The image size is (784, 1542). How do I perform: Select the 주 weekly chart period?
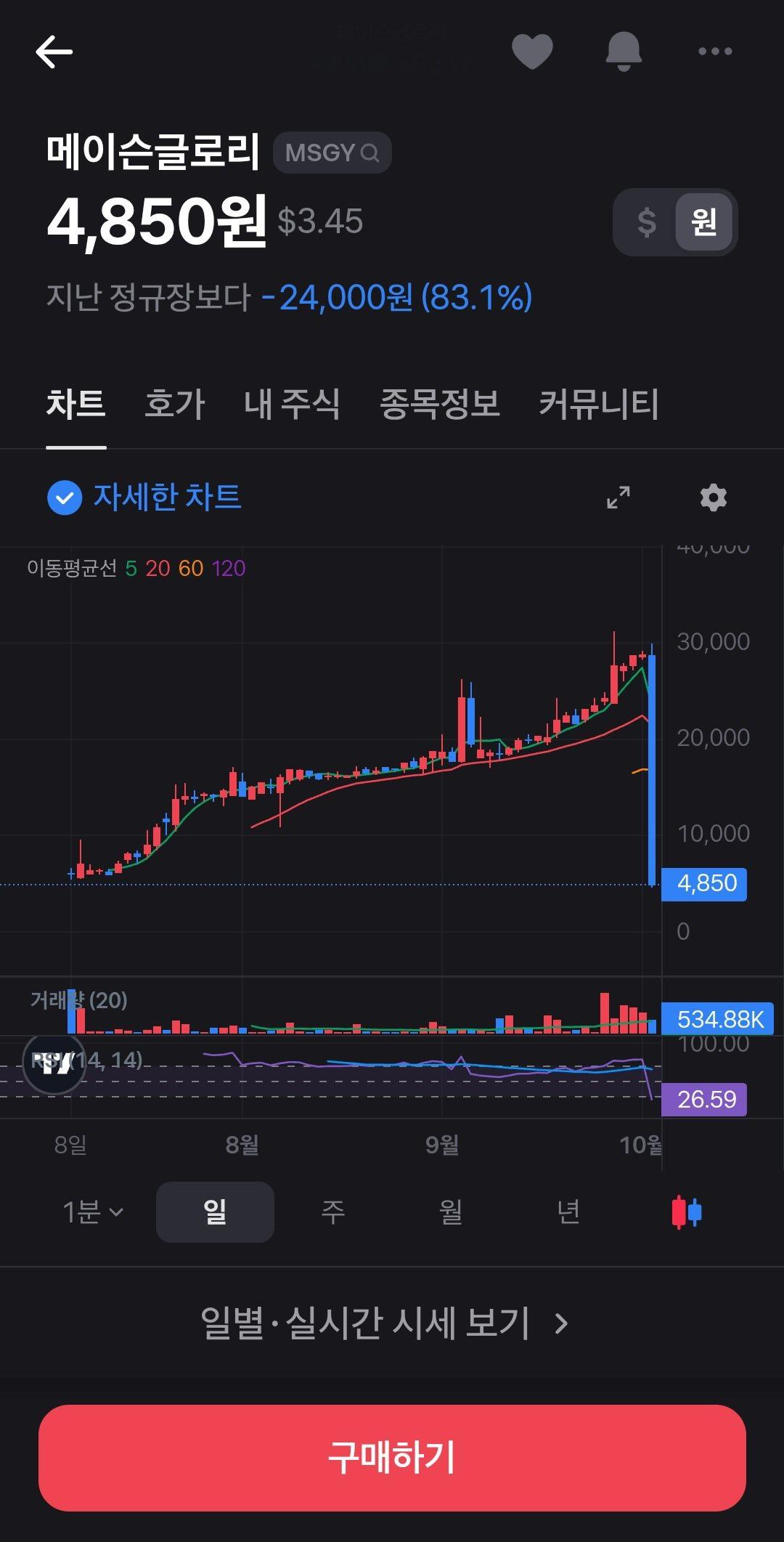tap(333, 1212)
